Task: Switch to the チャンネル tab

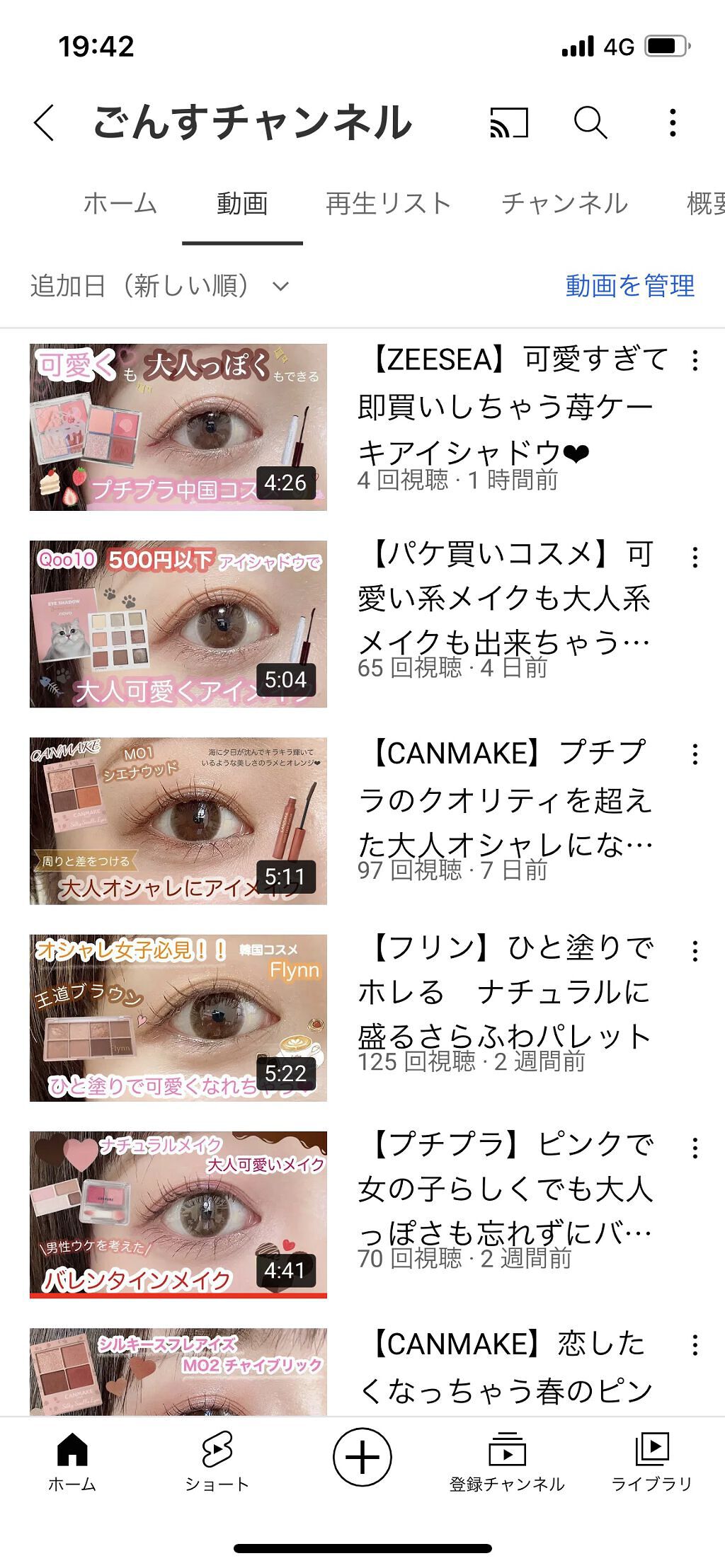Action: click(564, 203)
